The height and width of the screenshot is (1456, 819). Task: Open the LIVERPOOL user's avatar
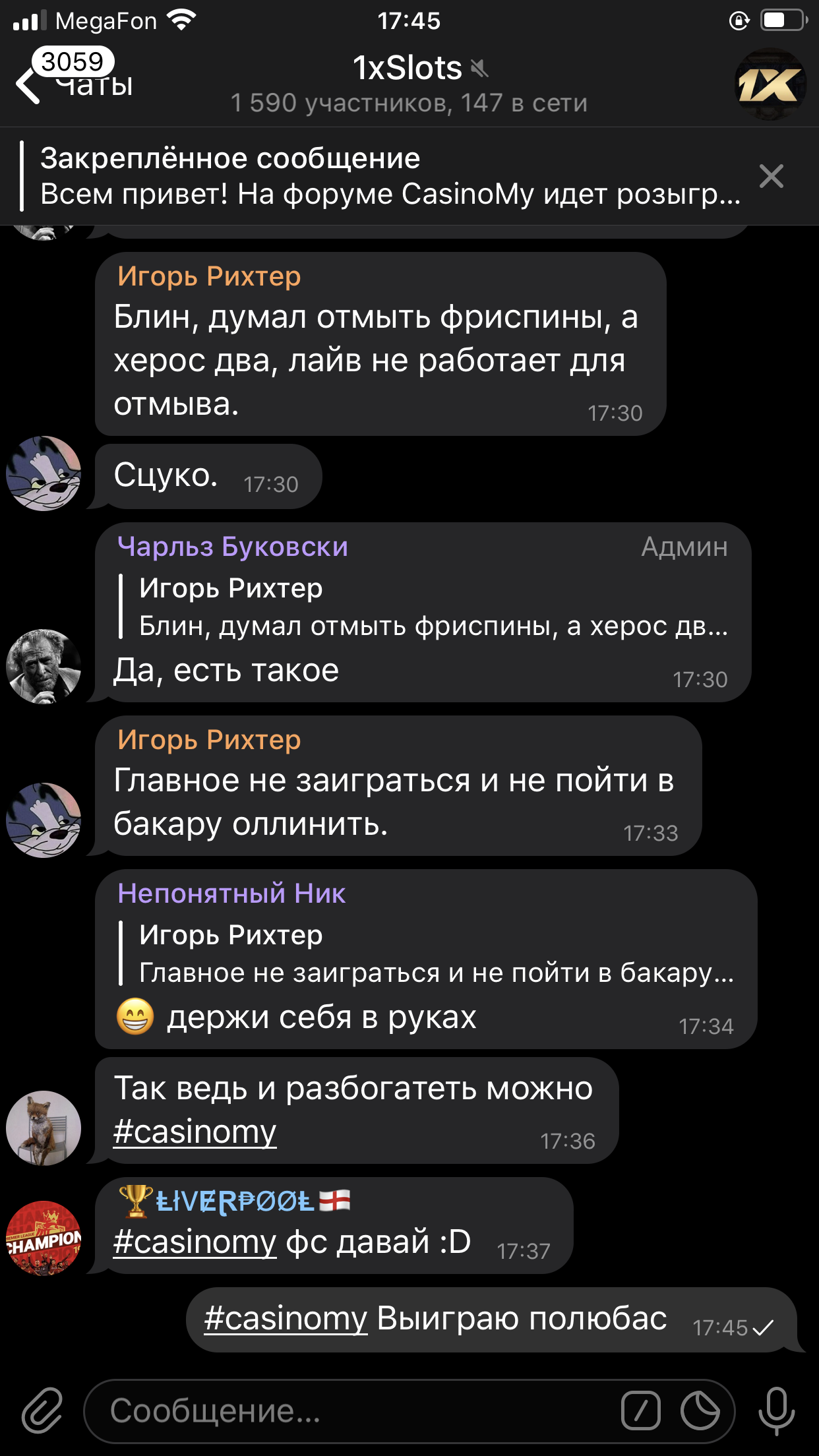pos(44,1238)
